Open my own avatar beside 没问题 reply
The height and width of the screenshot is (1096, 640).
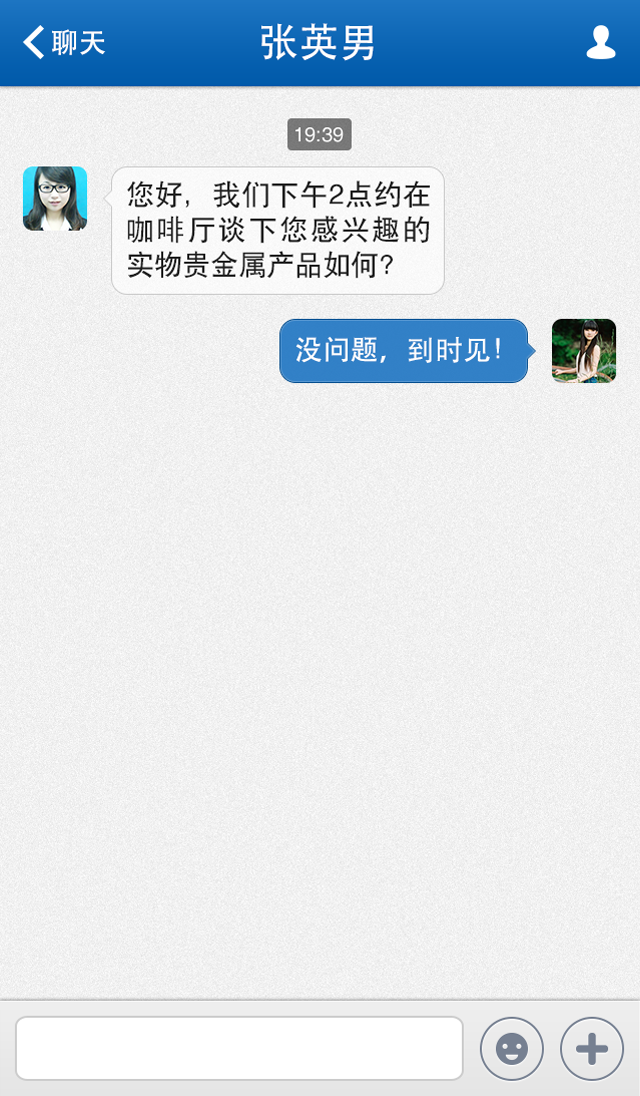tap(584, 351)
